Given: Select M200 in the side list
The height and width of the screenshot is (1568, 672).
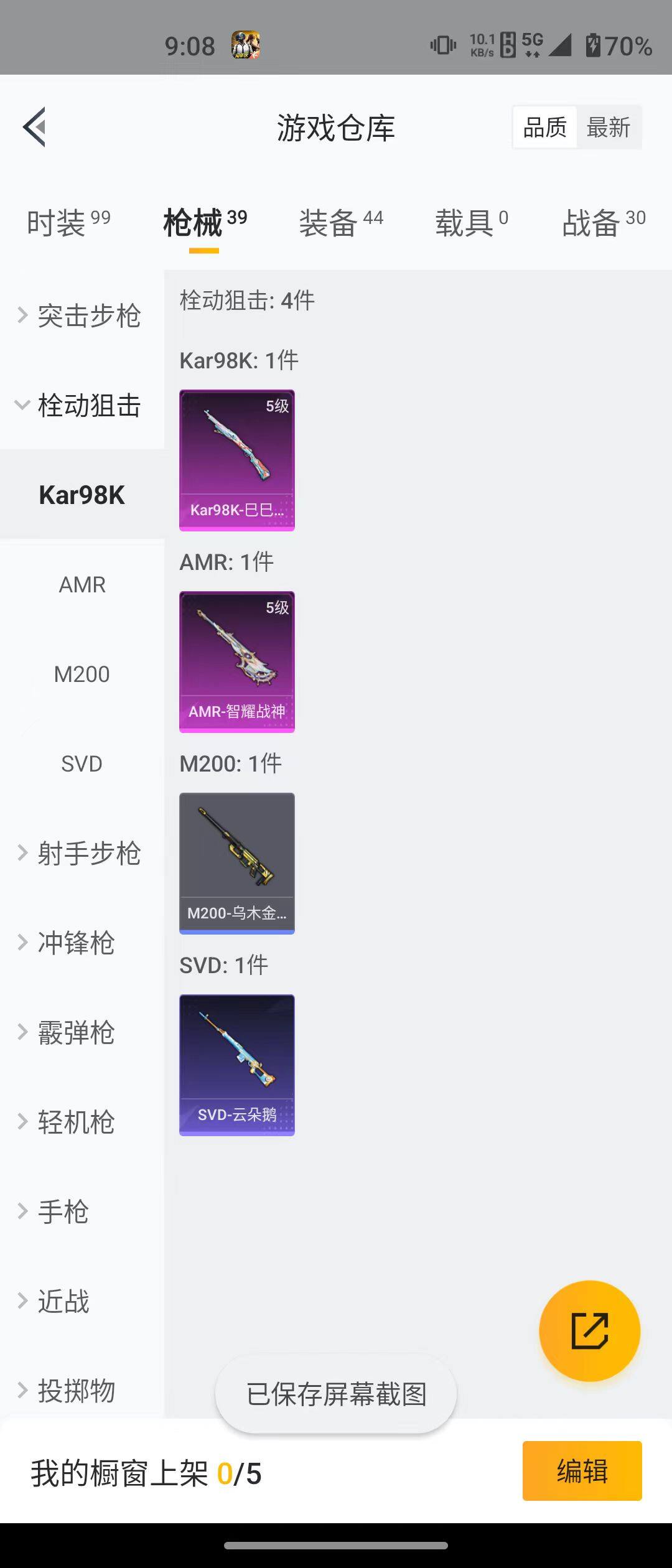Looking at the screenshot, I should click(82, 674).
